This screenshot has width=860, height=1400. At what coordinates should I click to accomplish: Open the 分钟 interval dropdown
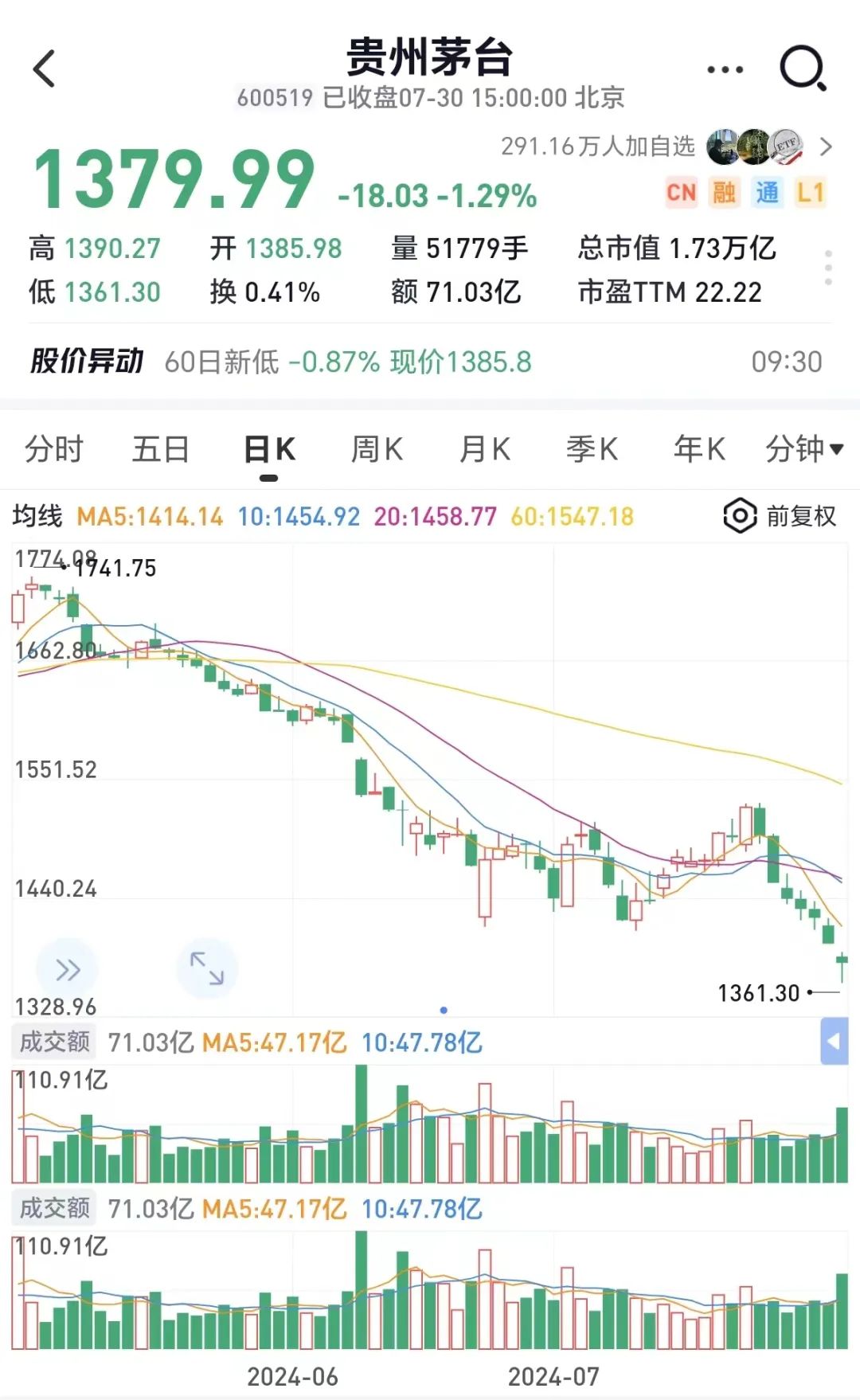point(803,449)
